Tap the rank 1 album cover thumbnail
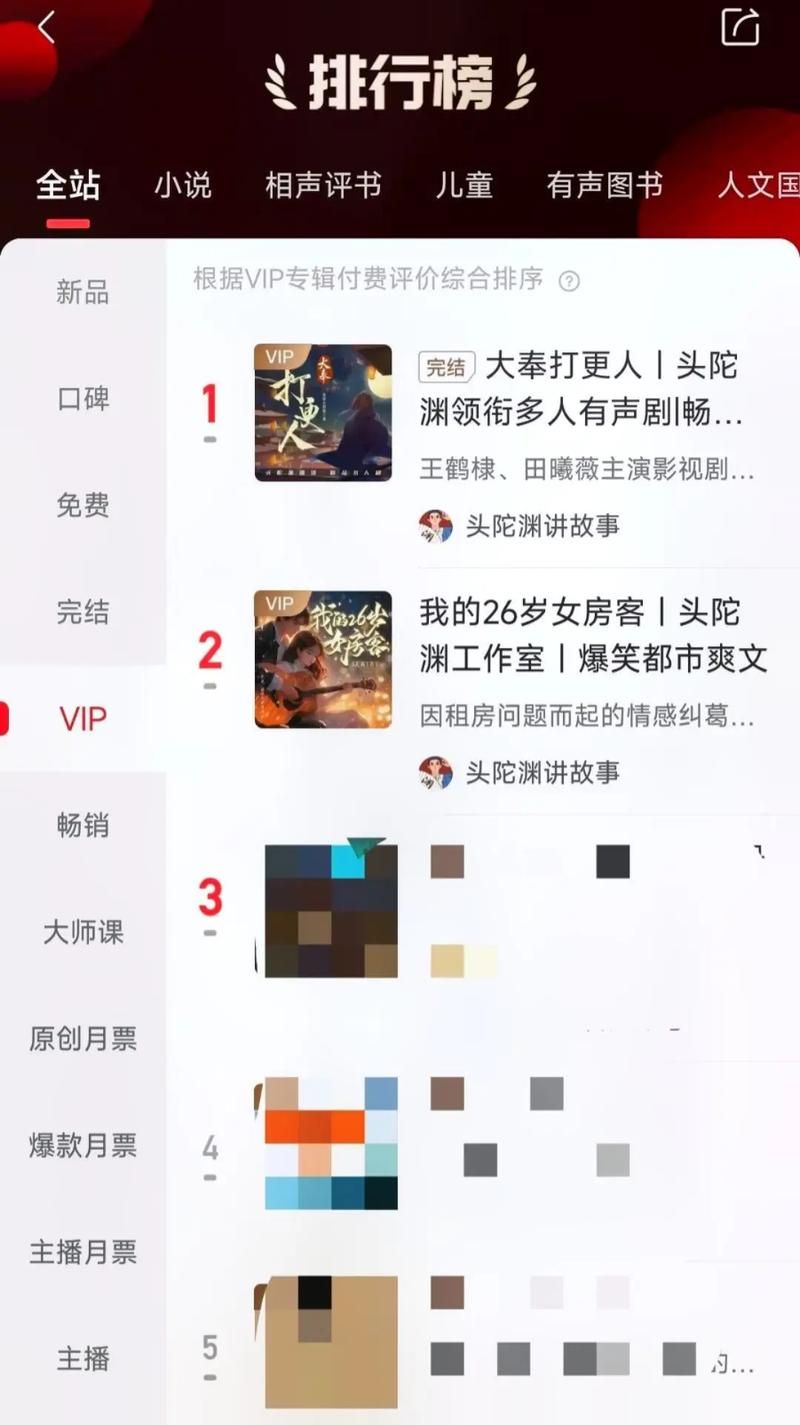 pos(323,413)
